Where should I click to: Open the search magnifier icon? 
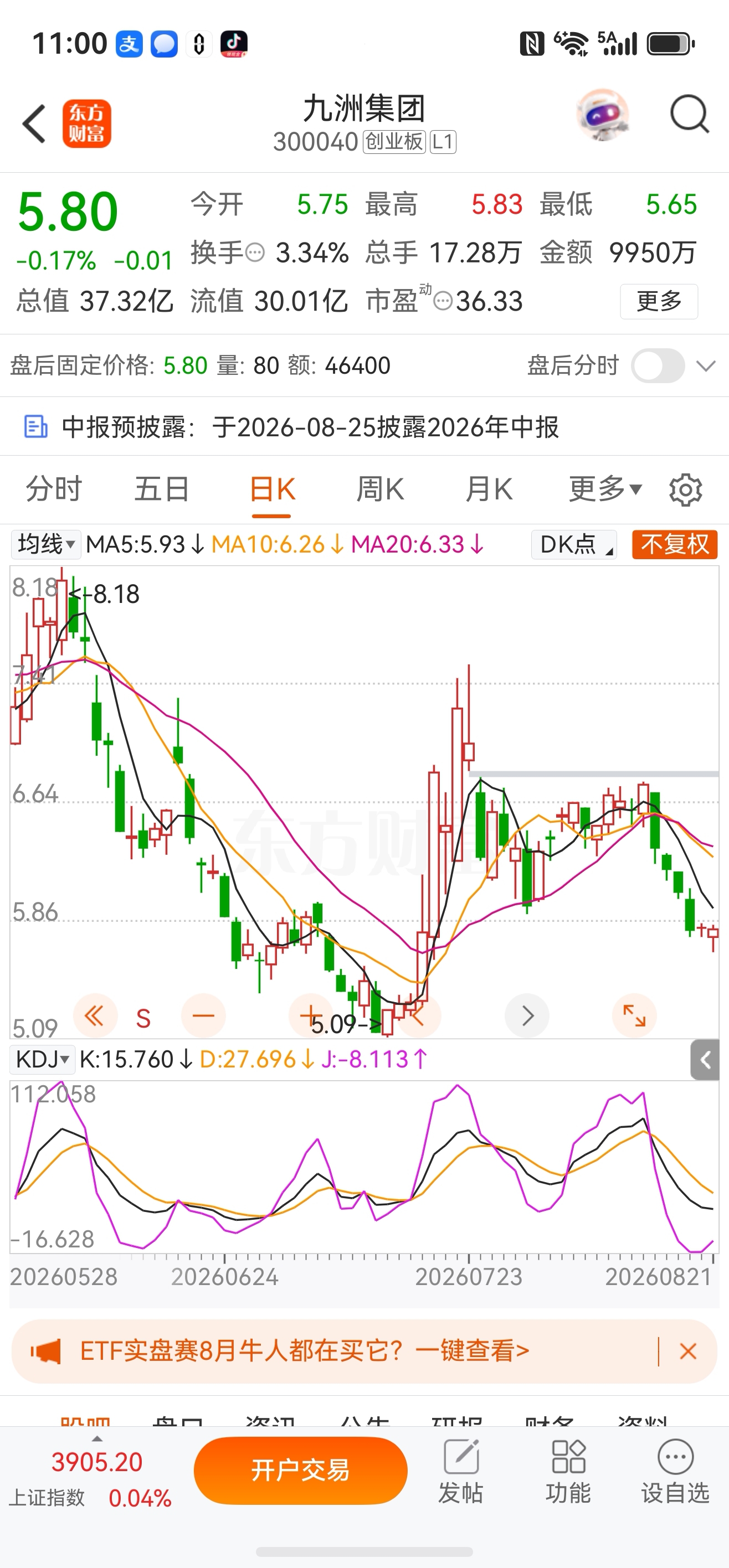tap(689, 115)
